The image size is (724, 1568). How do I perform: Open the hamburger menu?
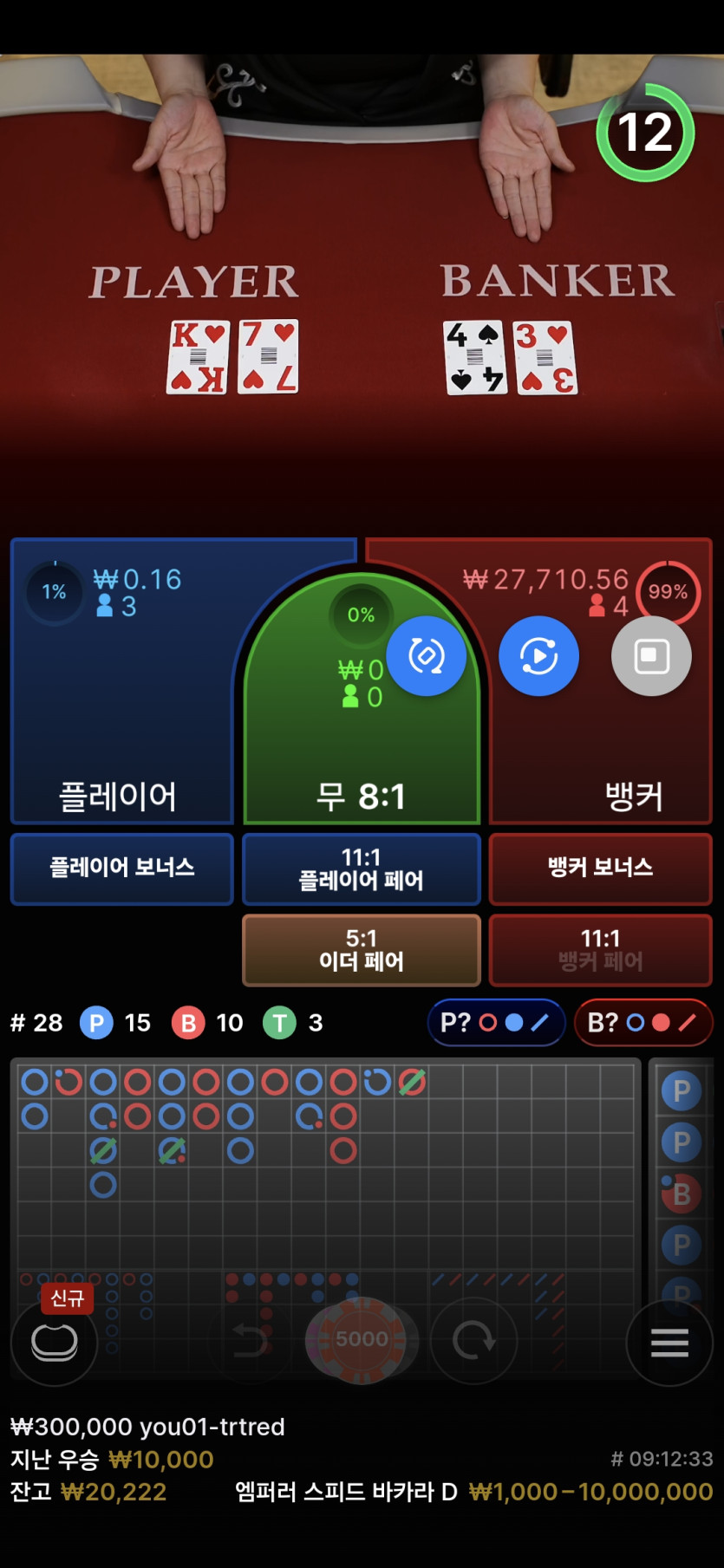coord(669,1343)
